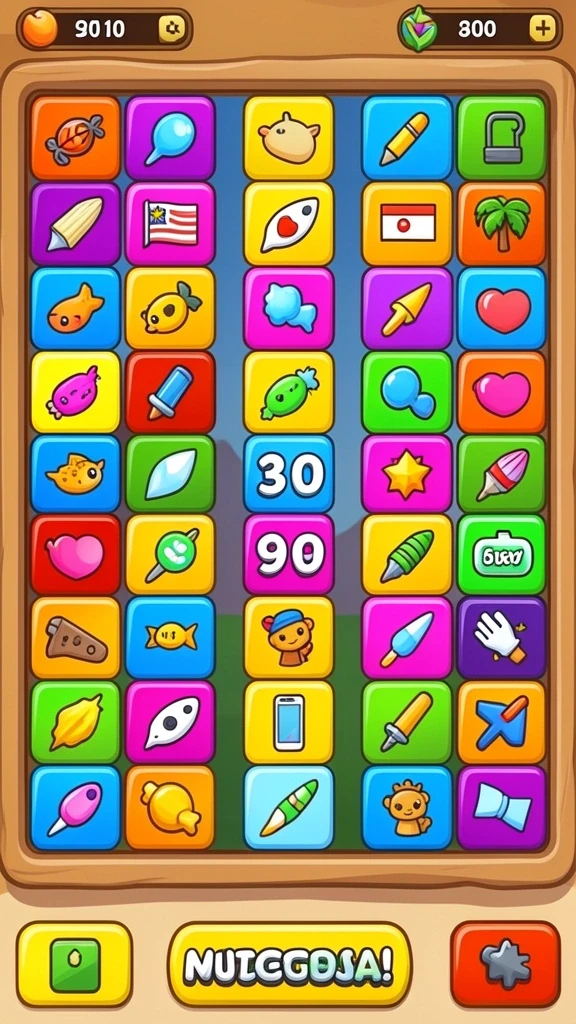The width and height of the screenshot is (576, 1024).
Task: Tap the pink tile with the gold star
Action: pyautogui.click(x=407, y=473)
